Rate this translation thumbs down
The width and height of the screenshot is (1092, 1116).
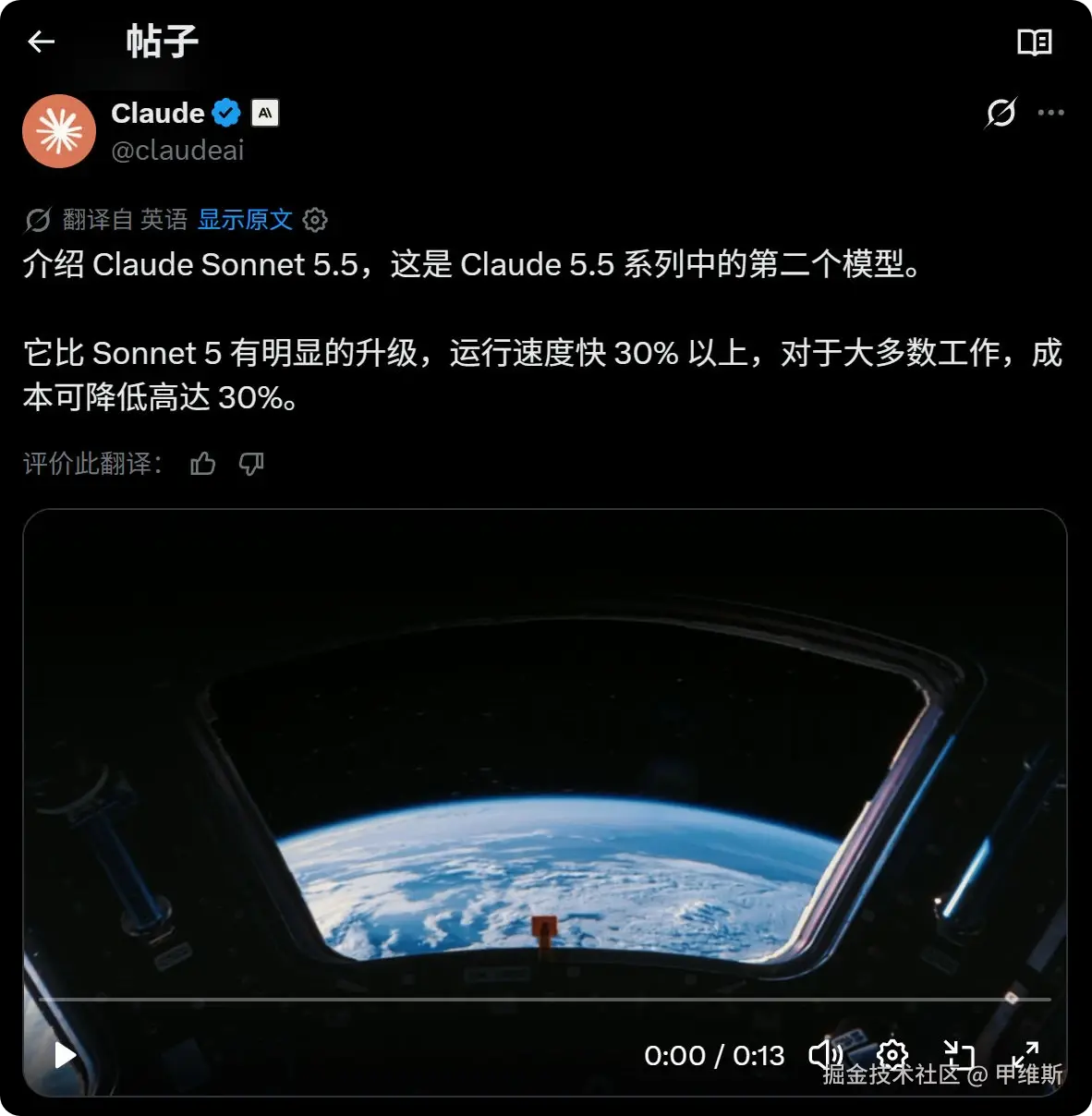click(251, 464)
